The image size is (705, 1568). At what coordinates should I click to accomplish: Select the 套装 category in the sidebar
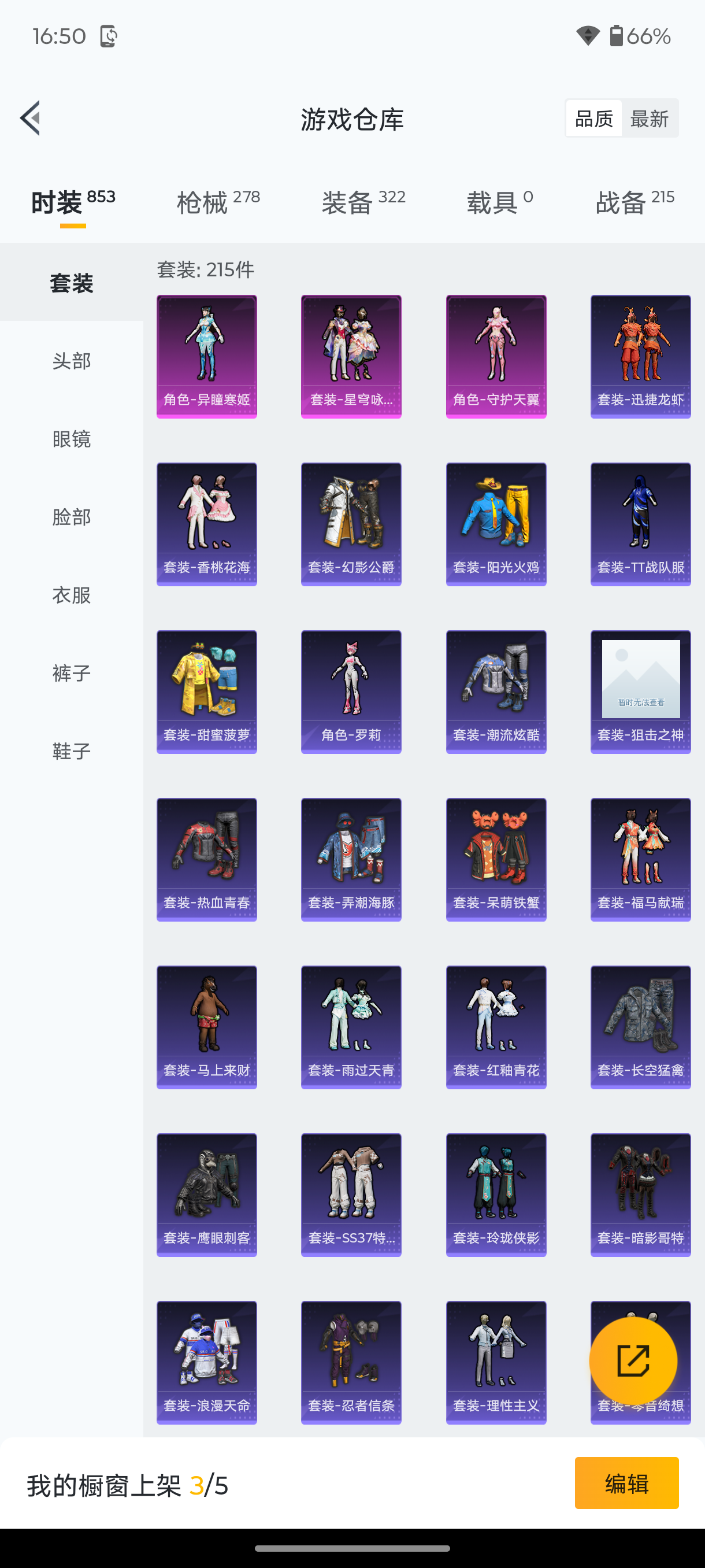pos(71,282)
